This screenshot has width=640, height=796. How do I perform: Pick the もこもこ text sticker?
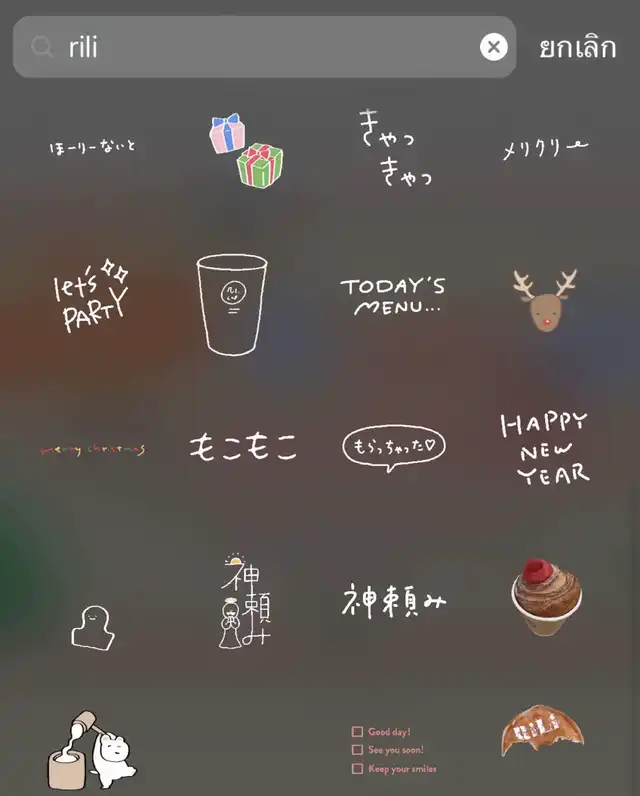(x=244, y=448)
